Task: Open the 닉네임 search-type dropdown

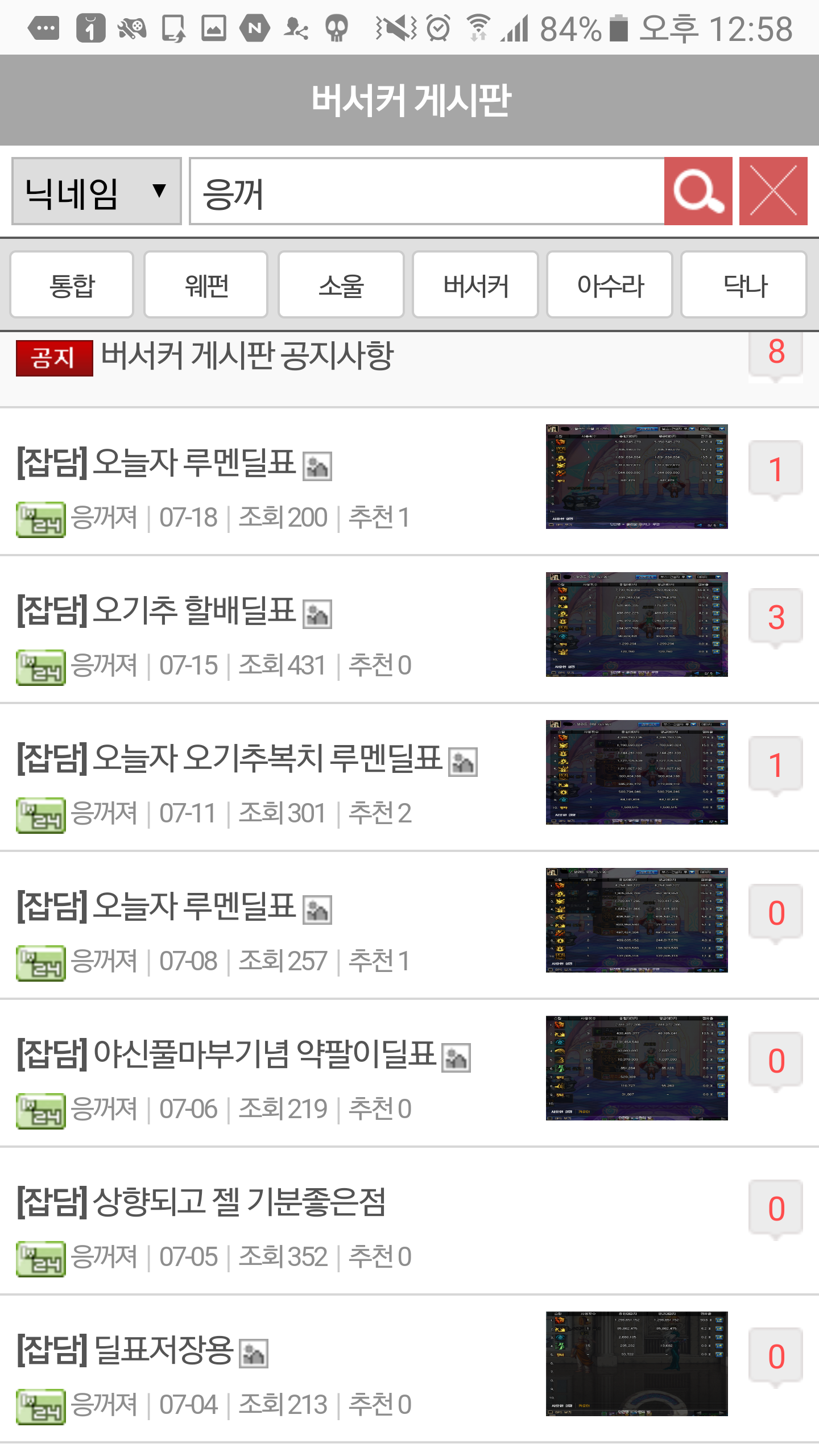Action: coord(97,191)
